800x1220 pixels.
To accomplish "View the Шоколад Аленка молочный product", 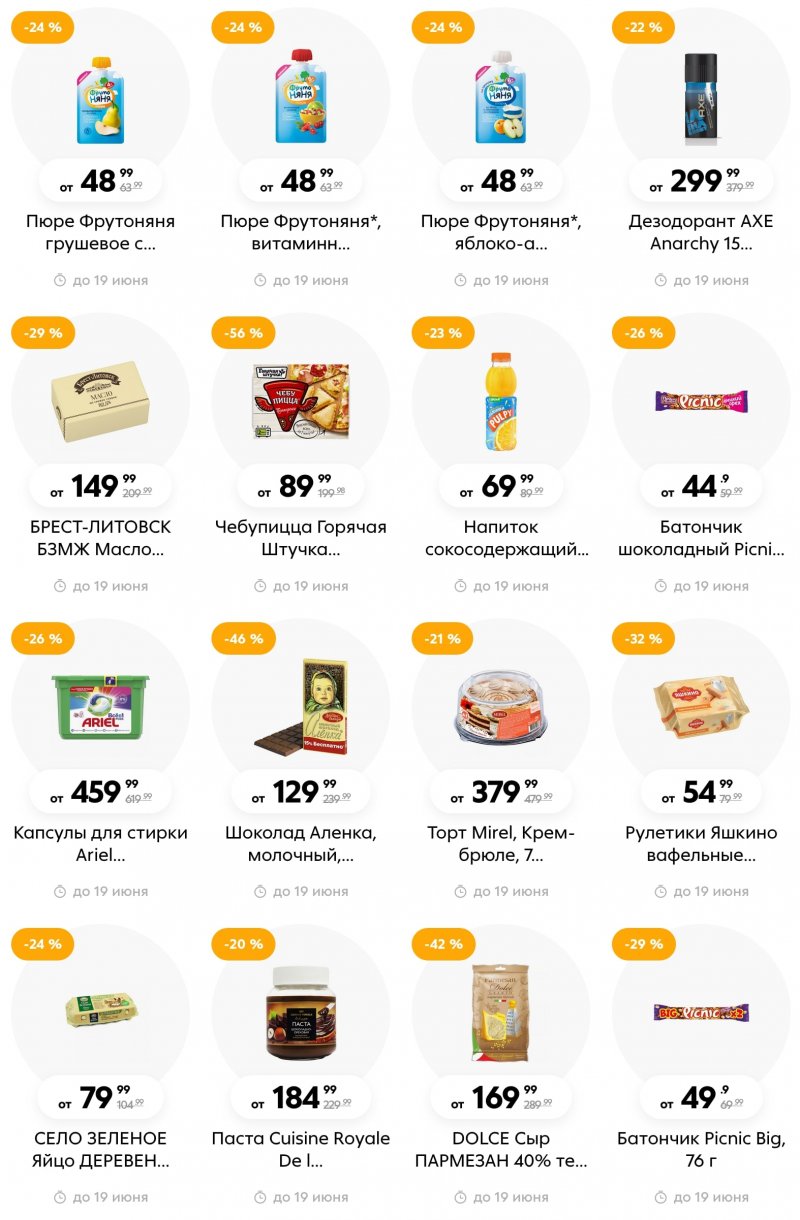I will click(300, 710).
